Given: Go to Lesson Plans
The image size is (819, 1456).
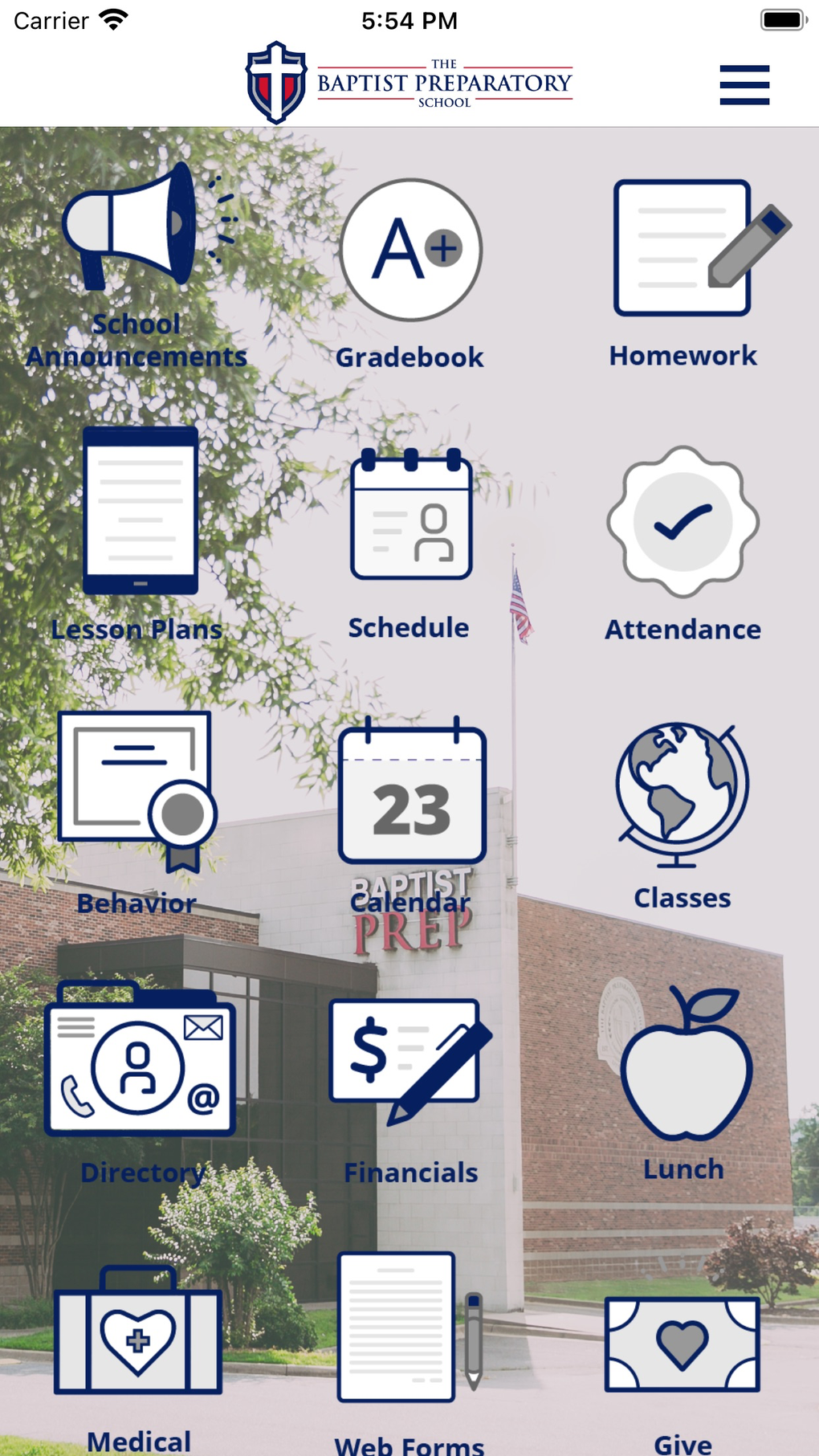Looking at the screenshot, I should [140, 512].
